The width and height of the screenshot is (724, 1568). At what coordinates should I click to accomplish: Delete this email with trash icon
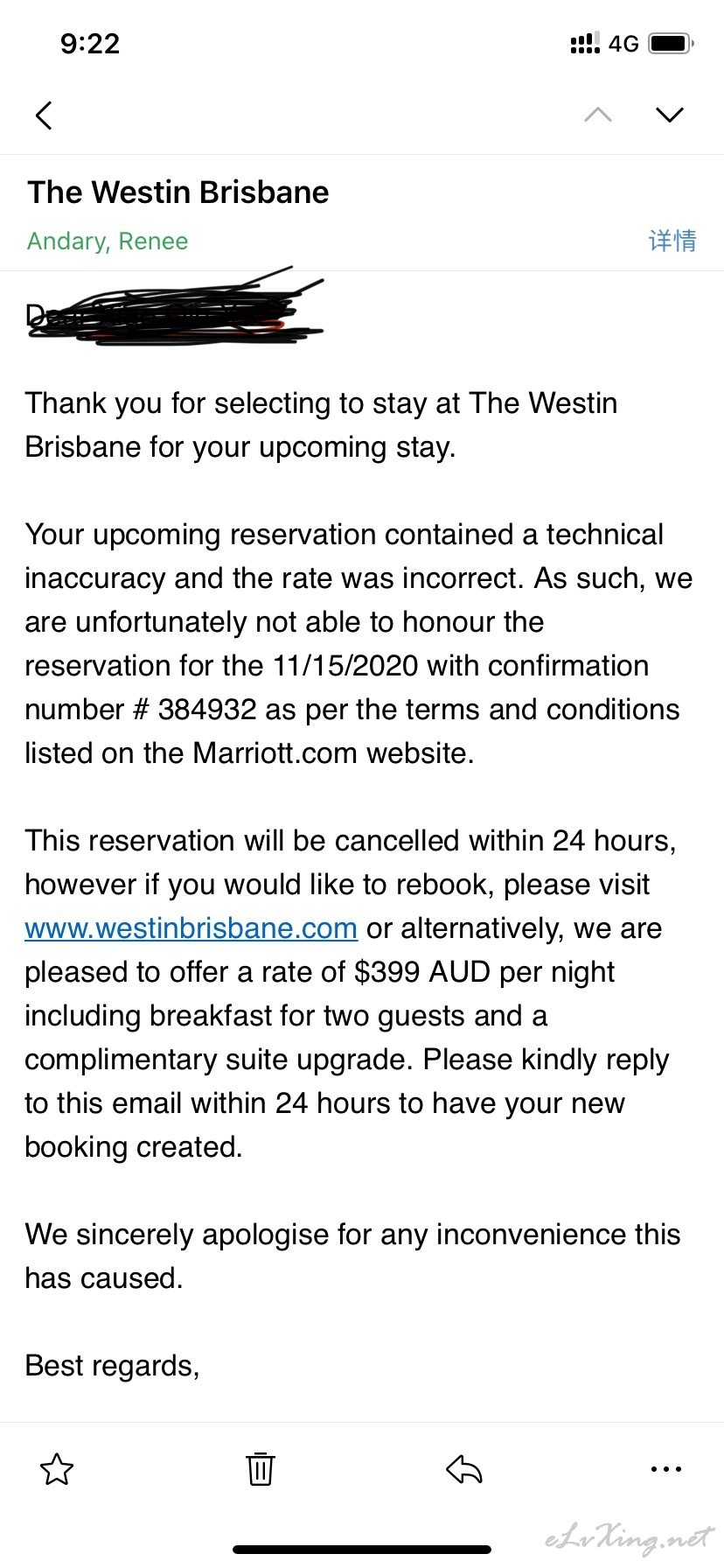[260, 1469]
